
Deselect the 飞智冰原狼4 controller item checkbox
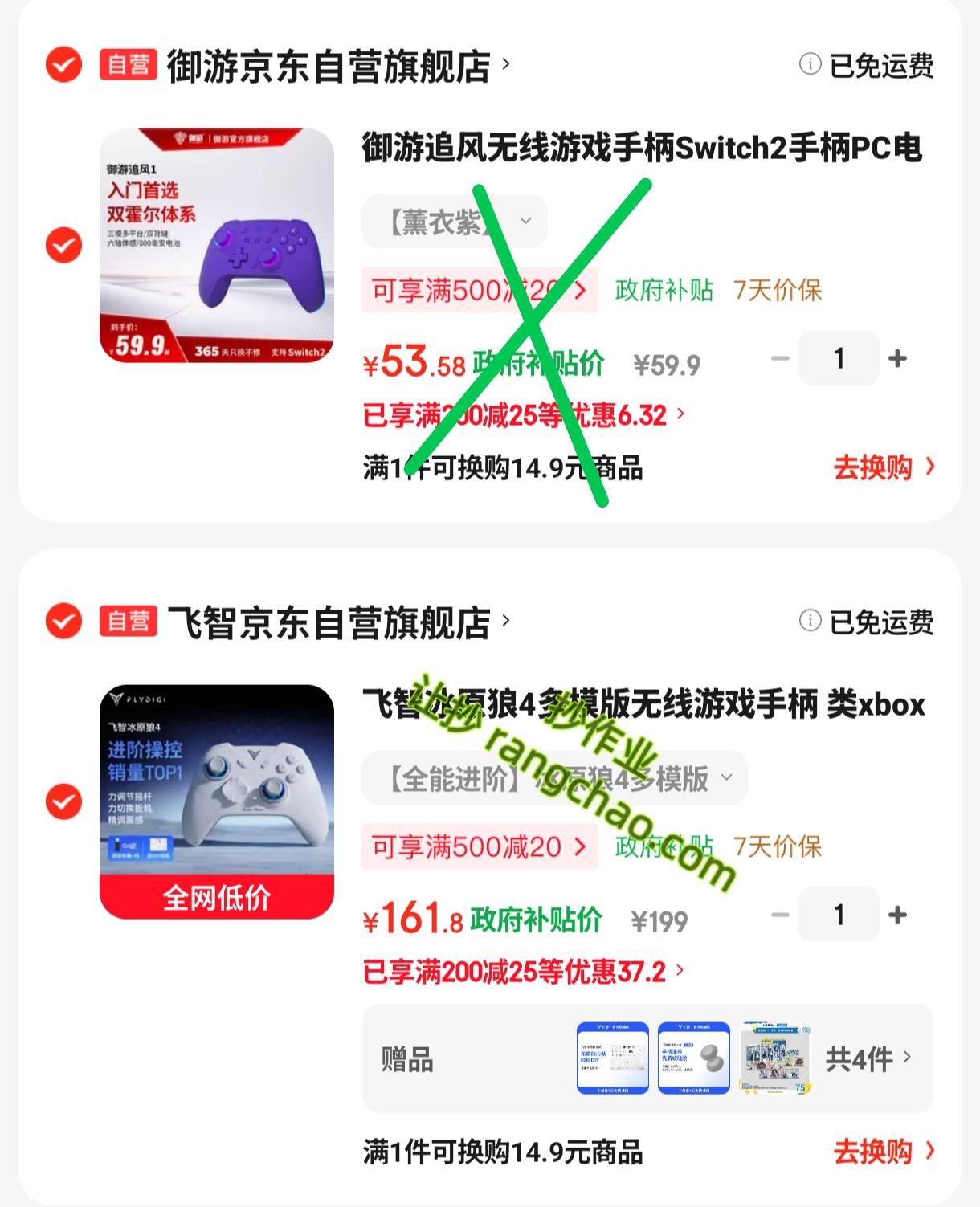coord(63,801)
